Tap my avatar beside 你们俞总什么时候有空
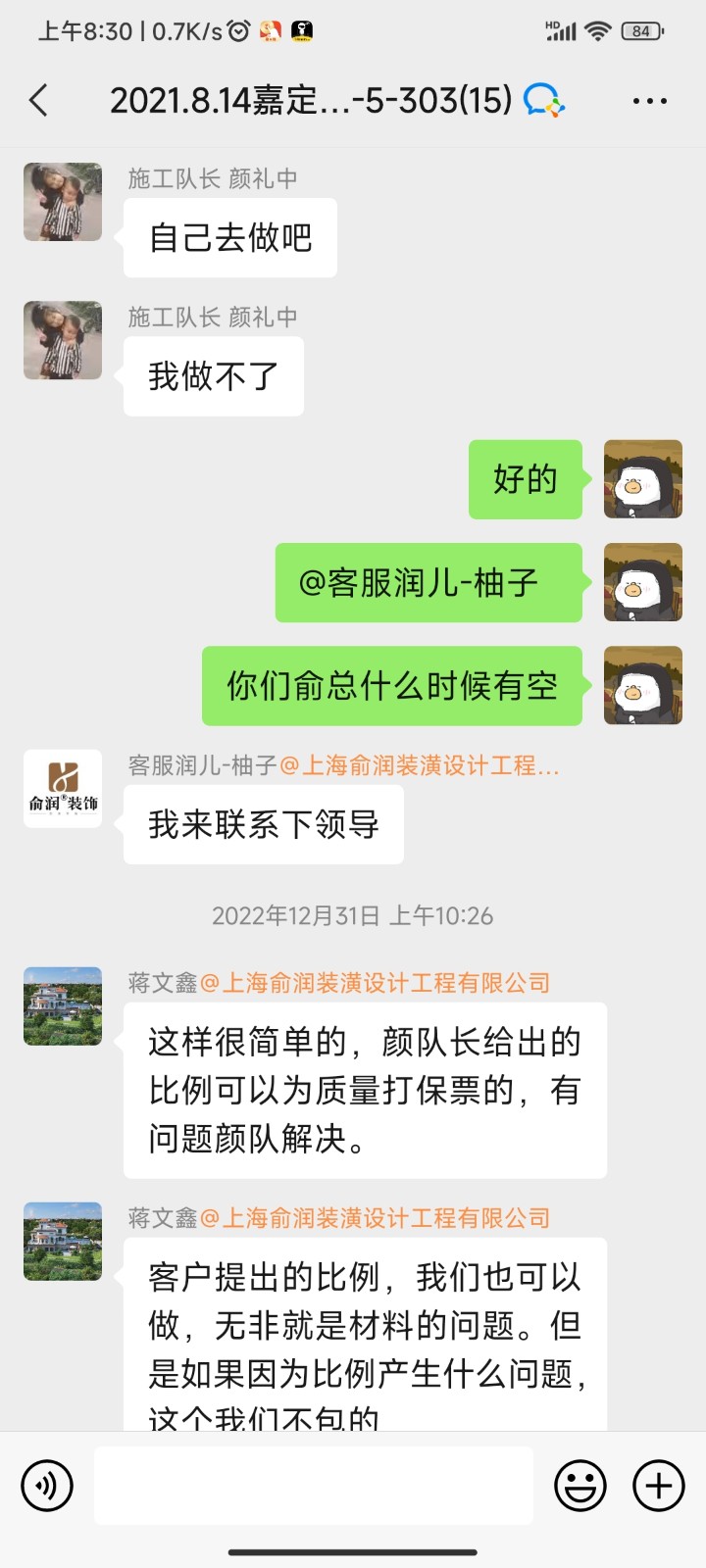The height and width of the screenshot is (1568, 706). pyautogui.click(x=643, y=685)
